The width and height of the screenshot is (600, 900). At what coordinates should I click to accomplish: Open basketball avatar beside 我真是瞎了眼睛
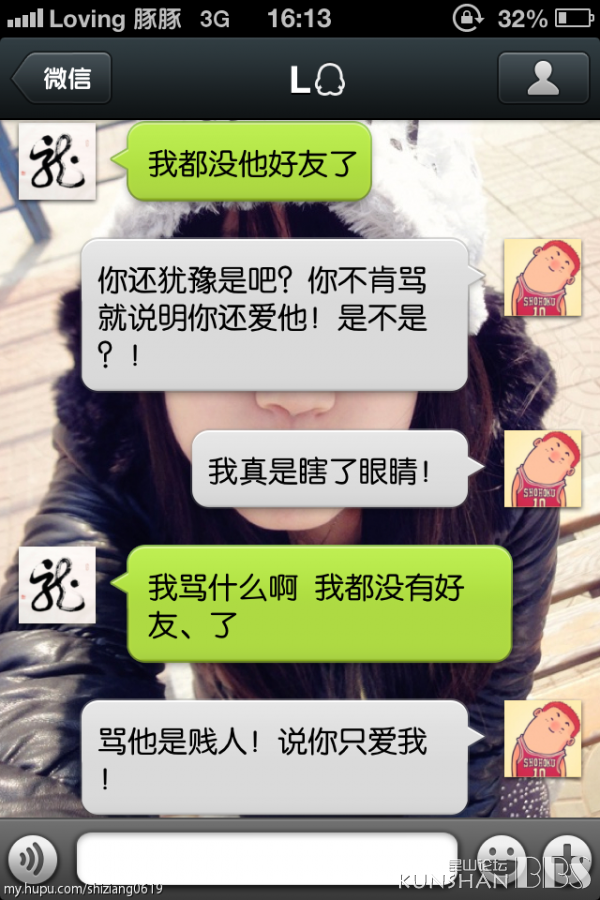tap(542, 469)
